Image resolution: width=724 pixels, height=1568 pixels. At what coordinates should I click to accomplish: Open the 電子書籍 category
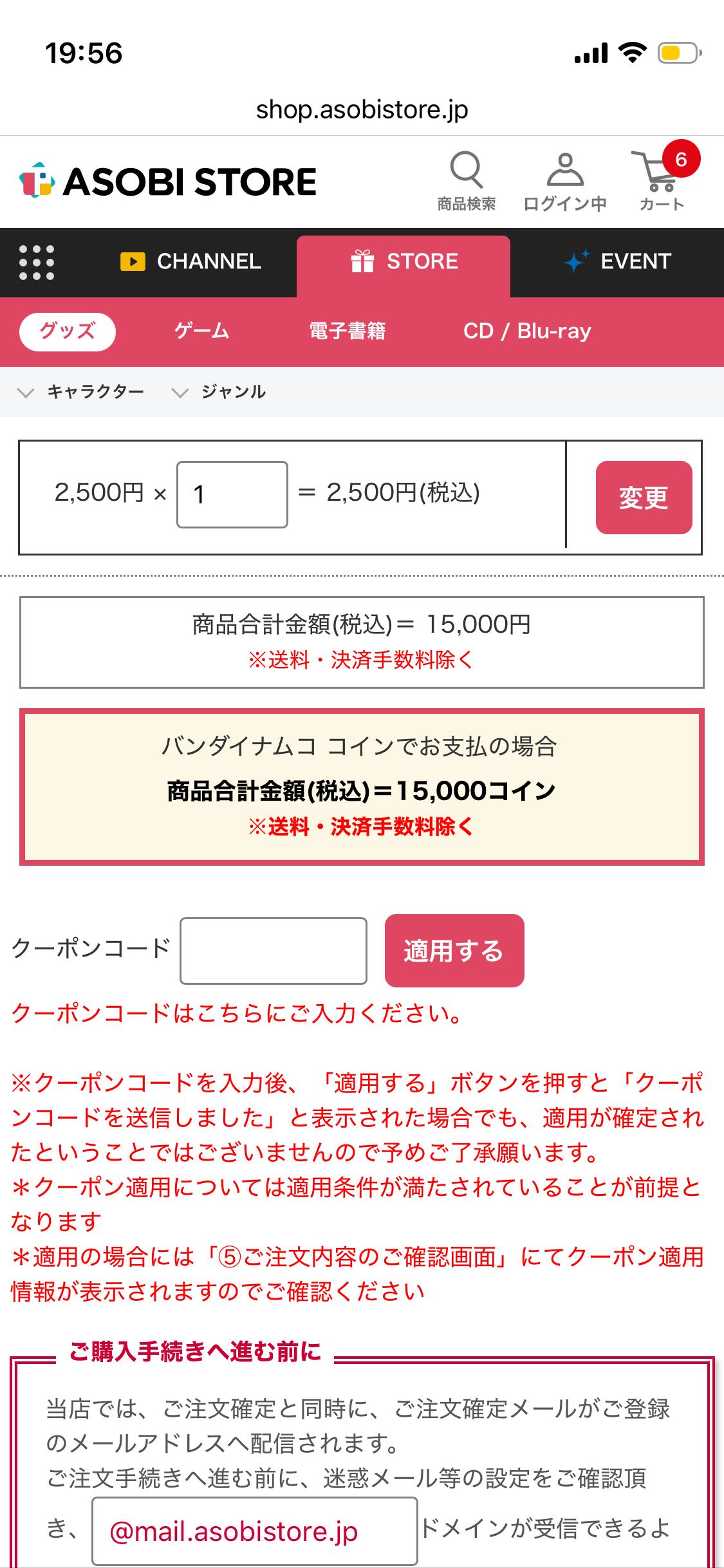348,331
